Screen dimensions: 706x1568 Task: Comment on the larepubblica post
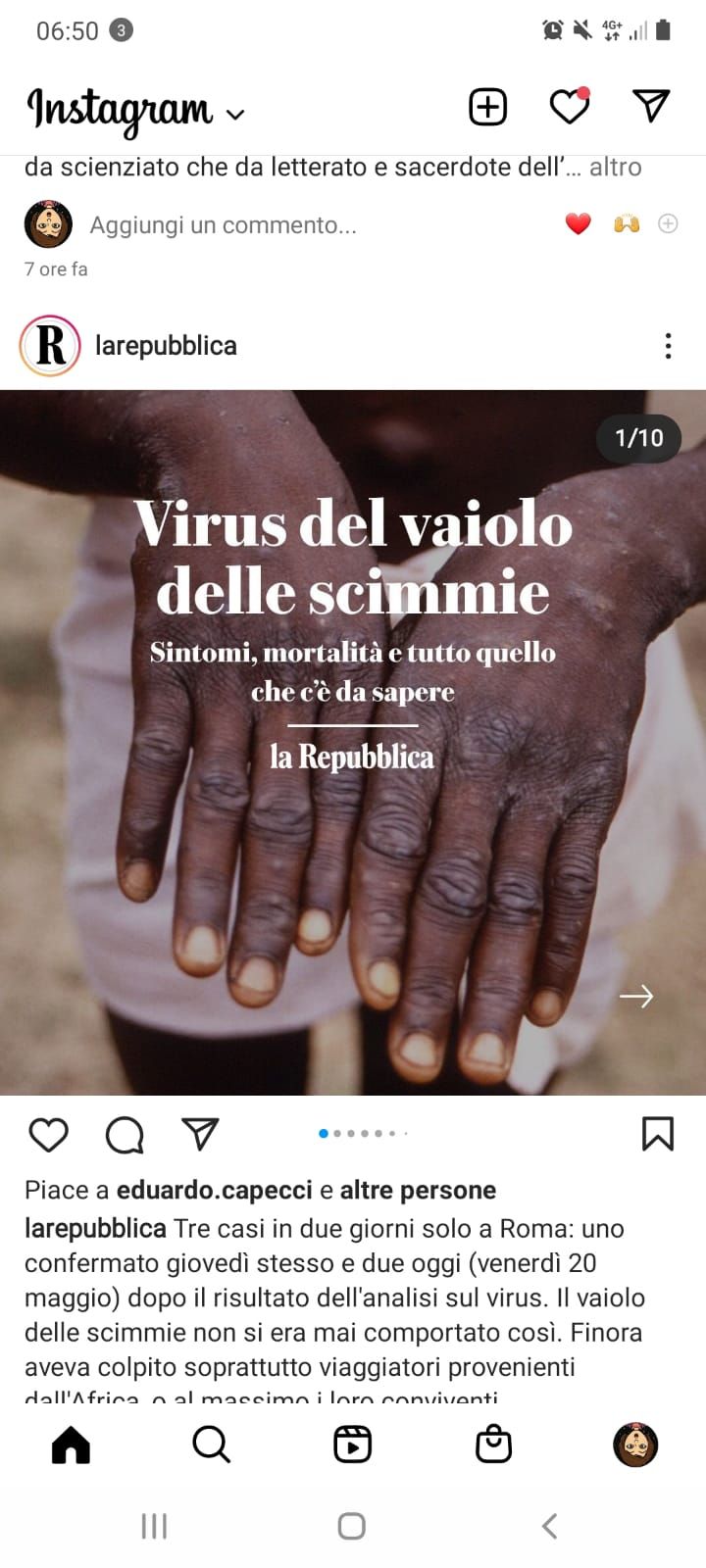tap(125, 1135)
